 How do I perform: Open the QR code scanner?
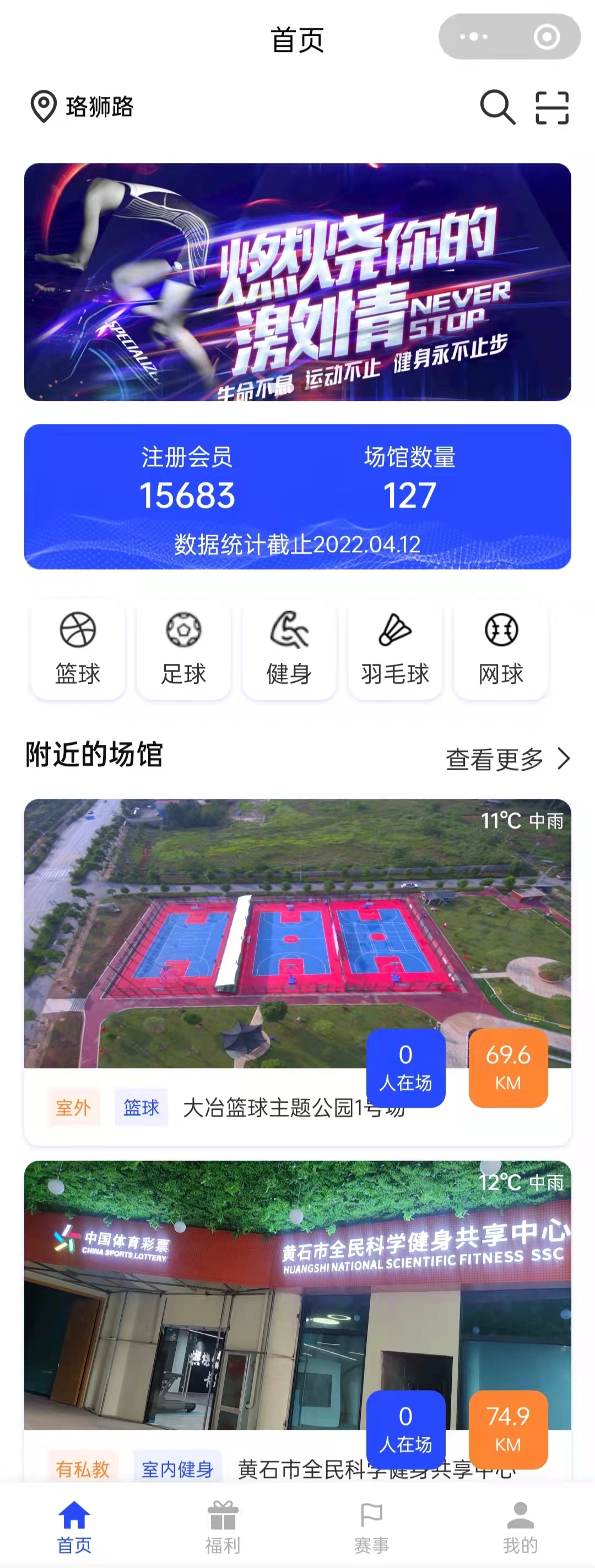tap(552, 108)
